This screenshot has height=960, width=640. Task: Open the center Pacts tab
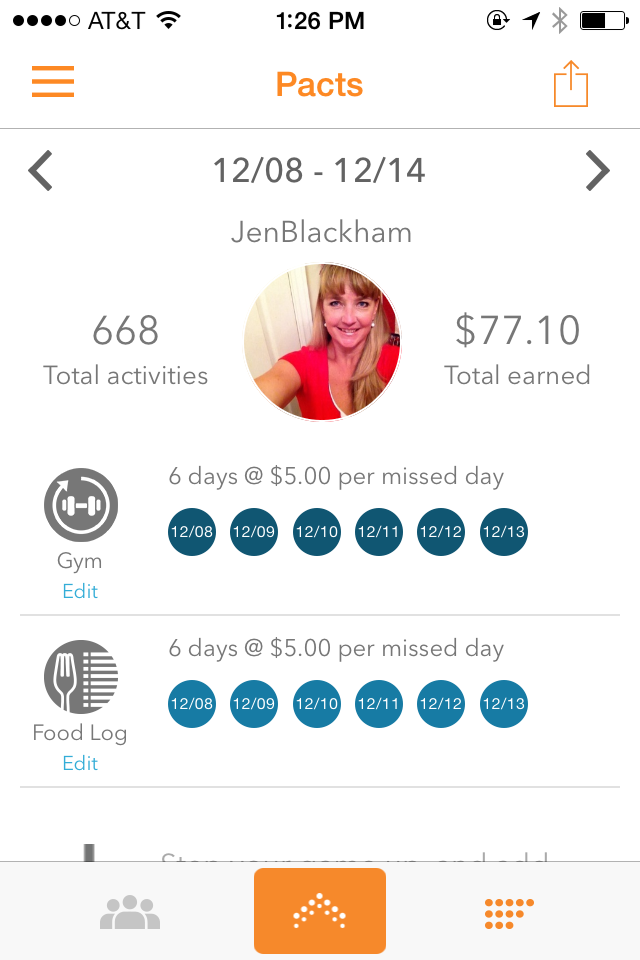click(320, 911)
